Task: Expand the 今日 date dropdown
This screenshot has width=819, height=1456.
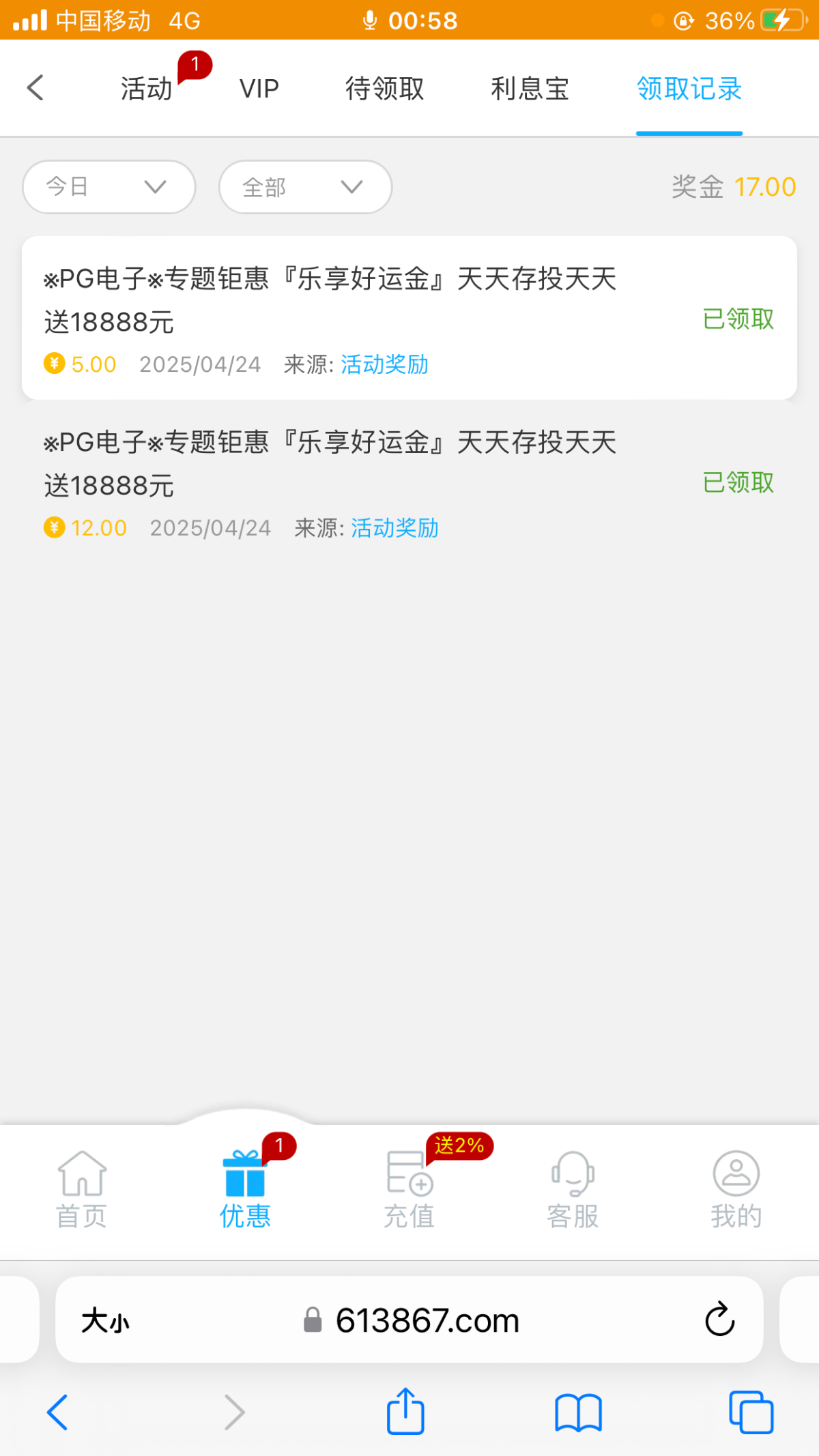Action: click(109, 187)
